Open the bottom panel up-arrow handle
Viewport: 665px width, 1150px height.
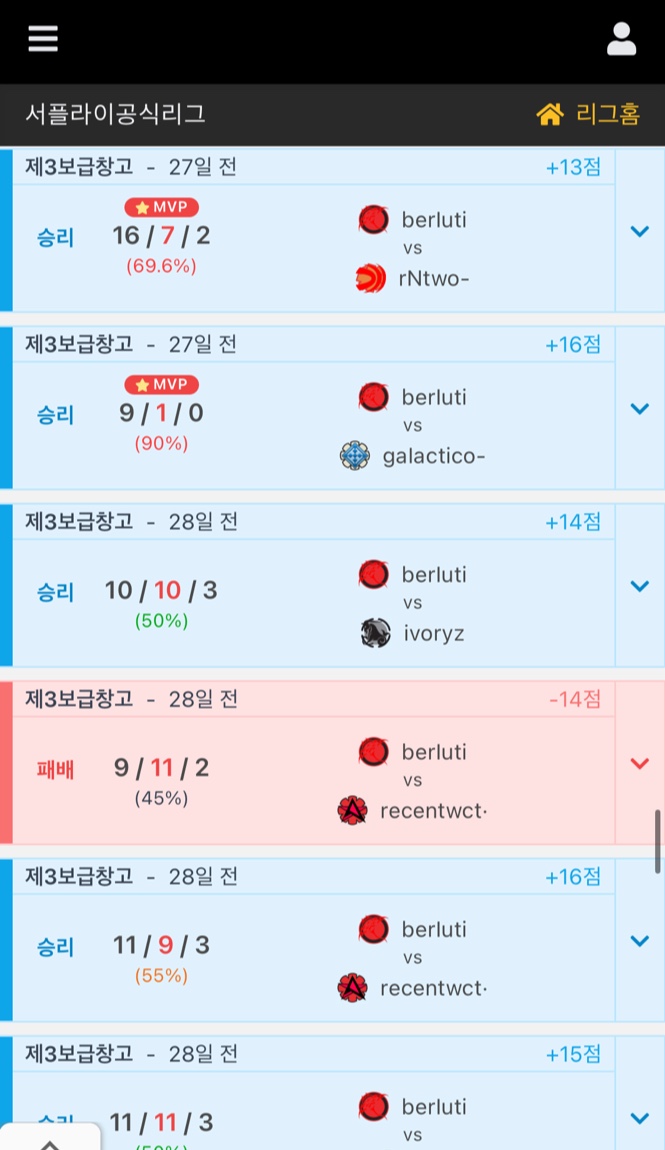49,1140
